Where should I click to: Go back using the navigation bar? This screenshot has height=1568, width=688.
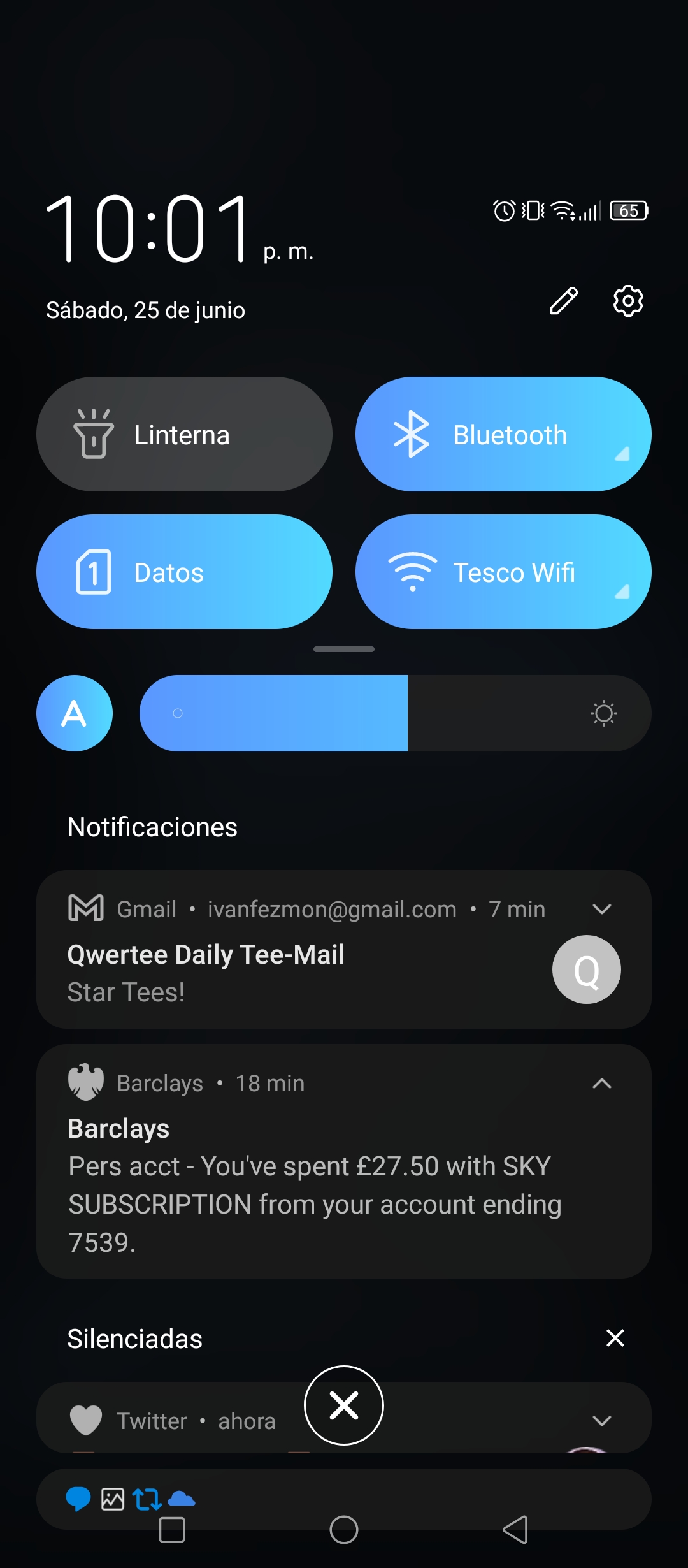[515, 1529]
